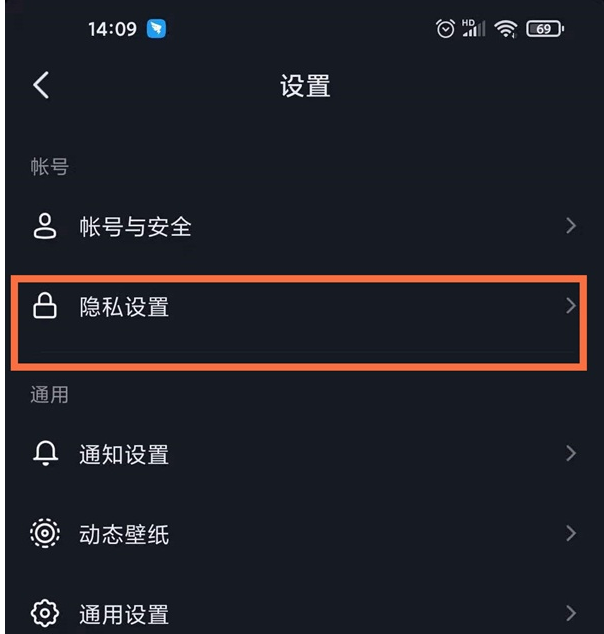
Task: Go back from the 设置 page
Action: [x=41, y=85]
